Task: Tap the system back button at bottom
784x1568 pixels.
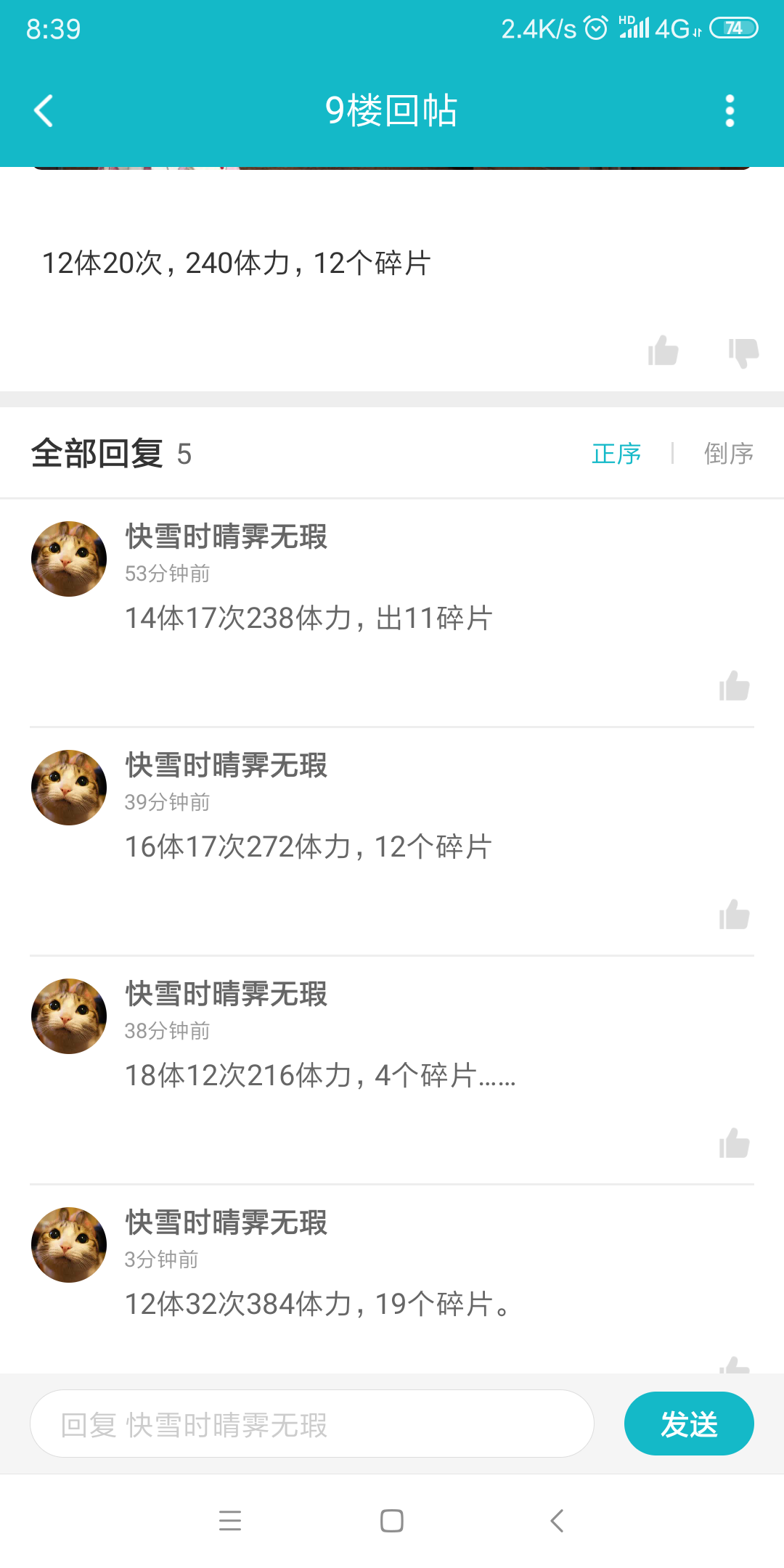Action: click(x=555, y=1522)
